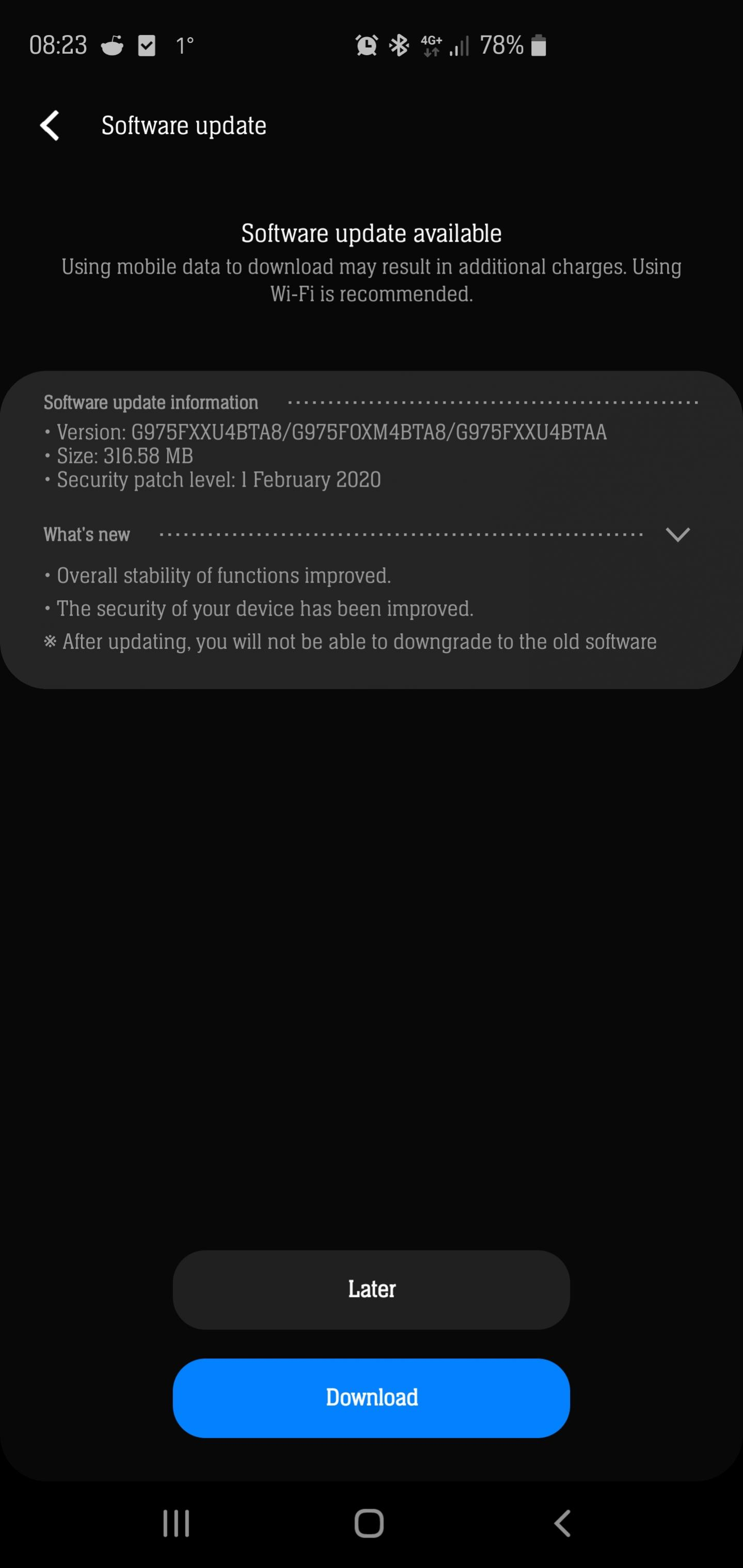Go to the home screen
This screenshot has height=1568, width=743.
coord(369,1524)
